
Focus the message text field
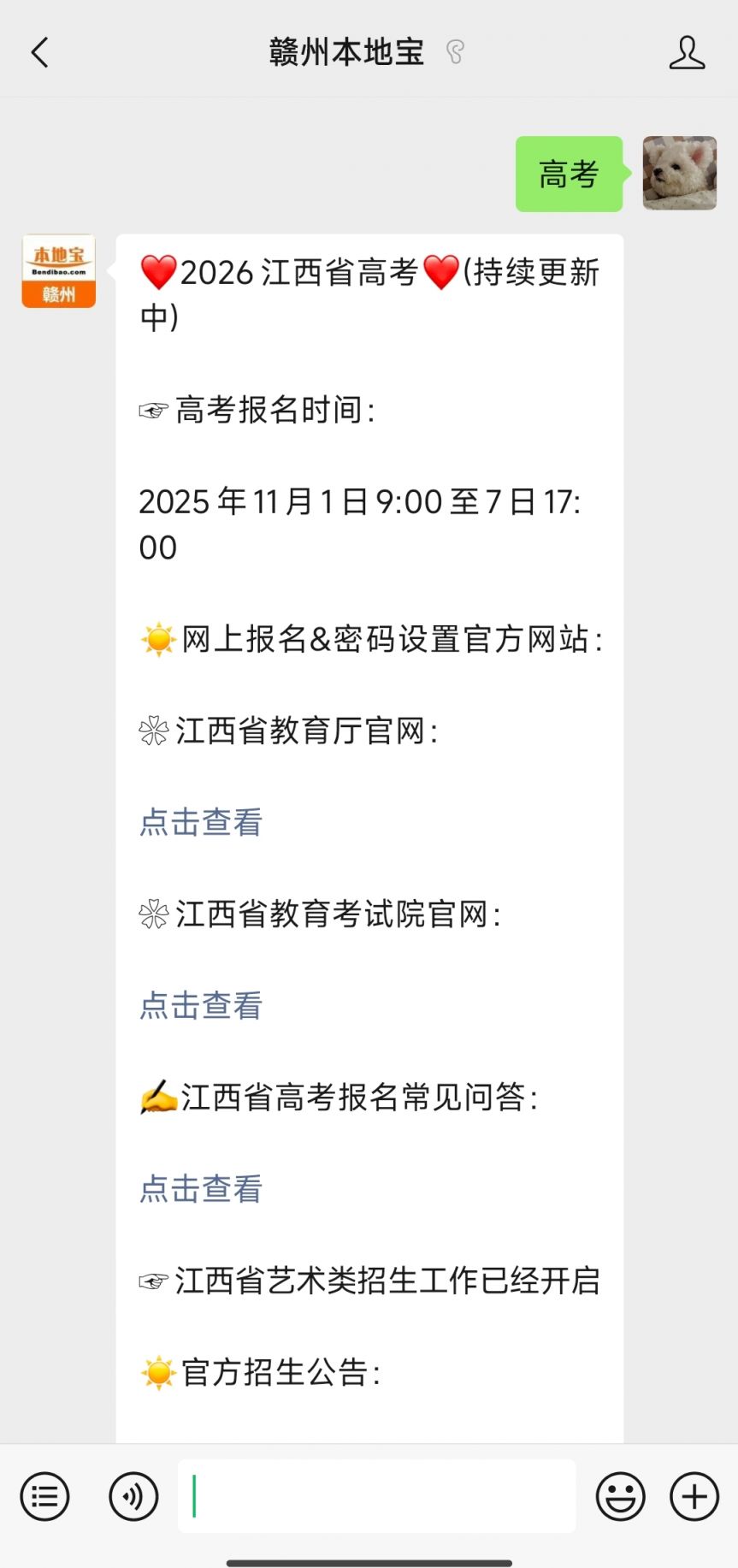pos(376,1496)
